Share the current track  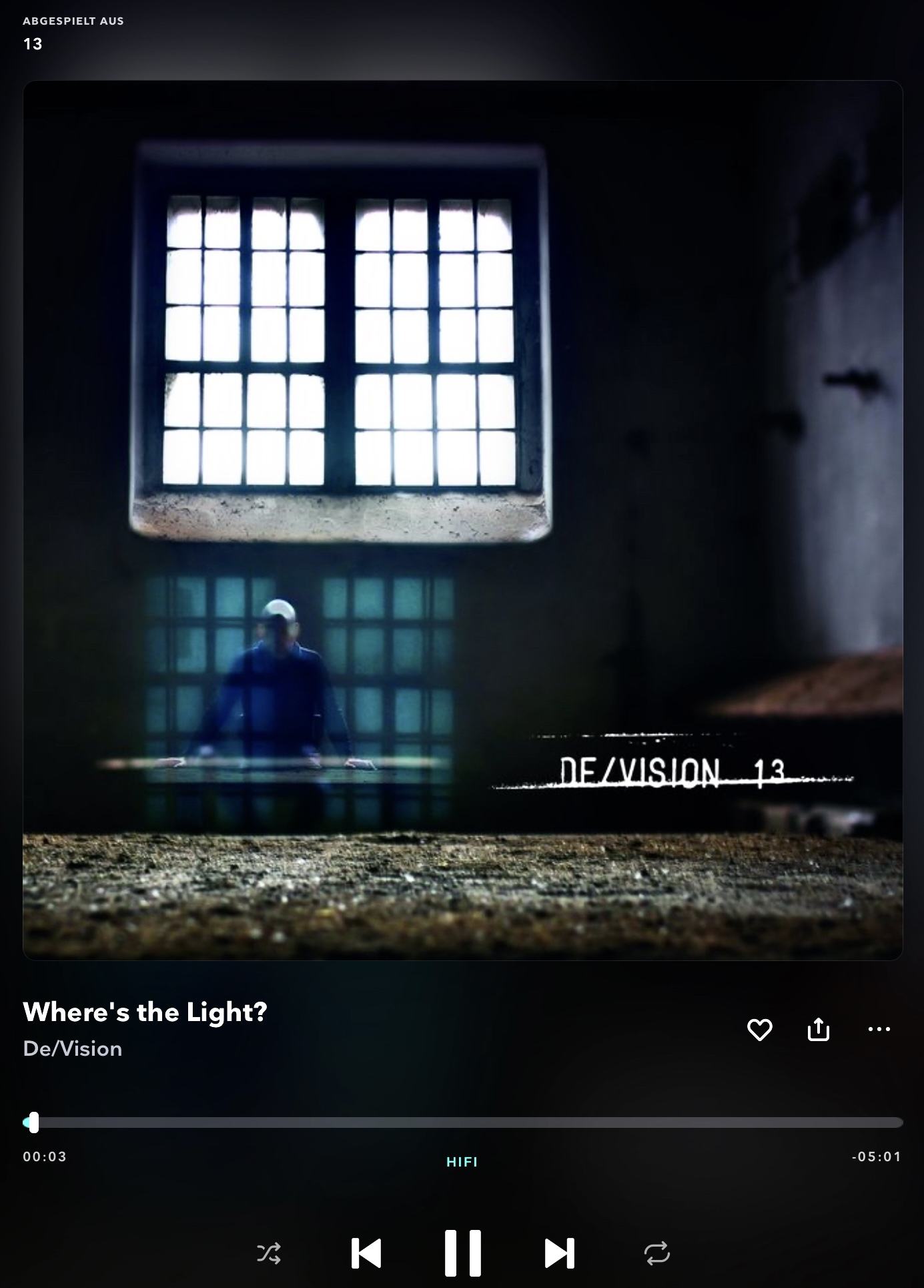(819, 1029)
